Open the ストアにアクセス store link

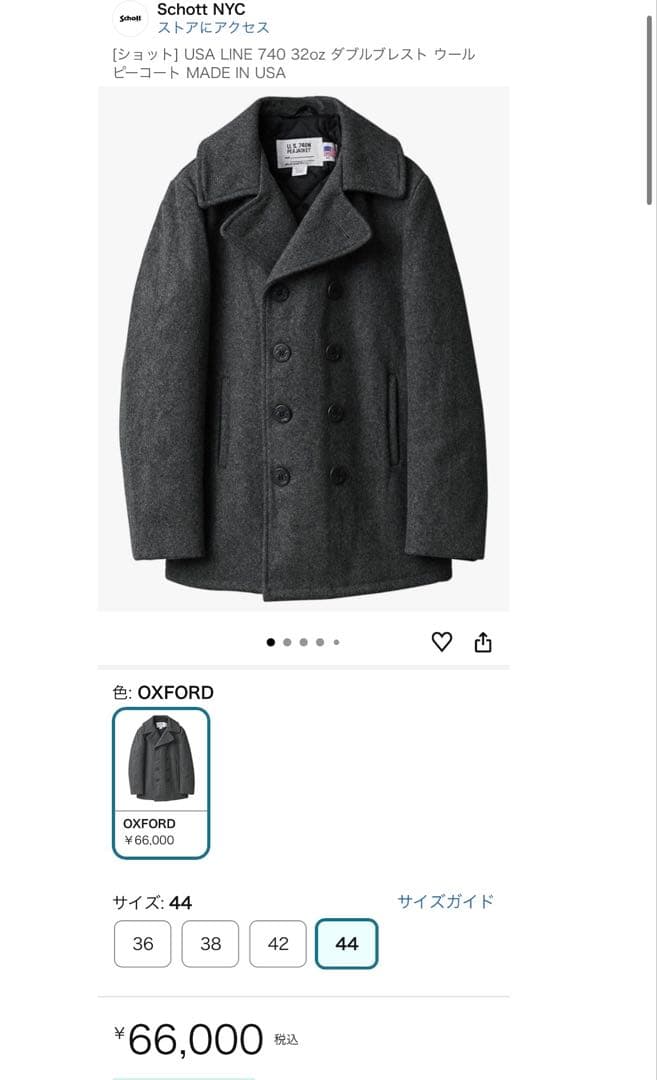pos(213,28)
